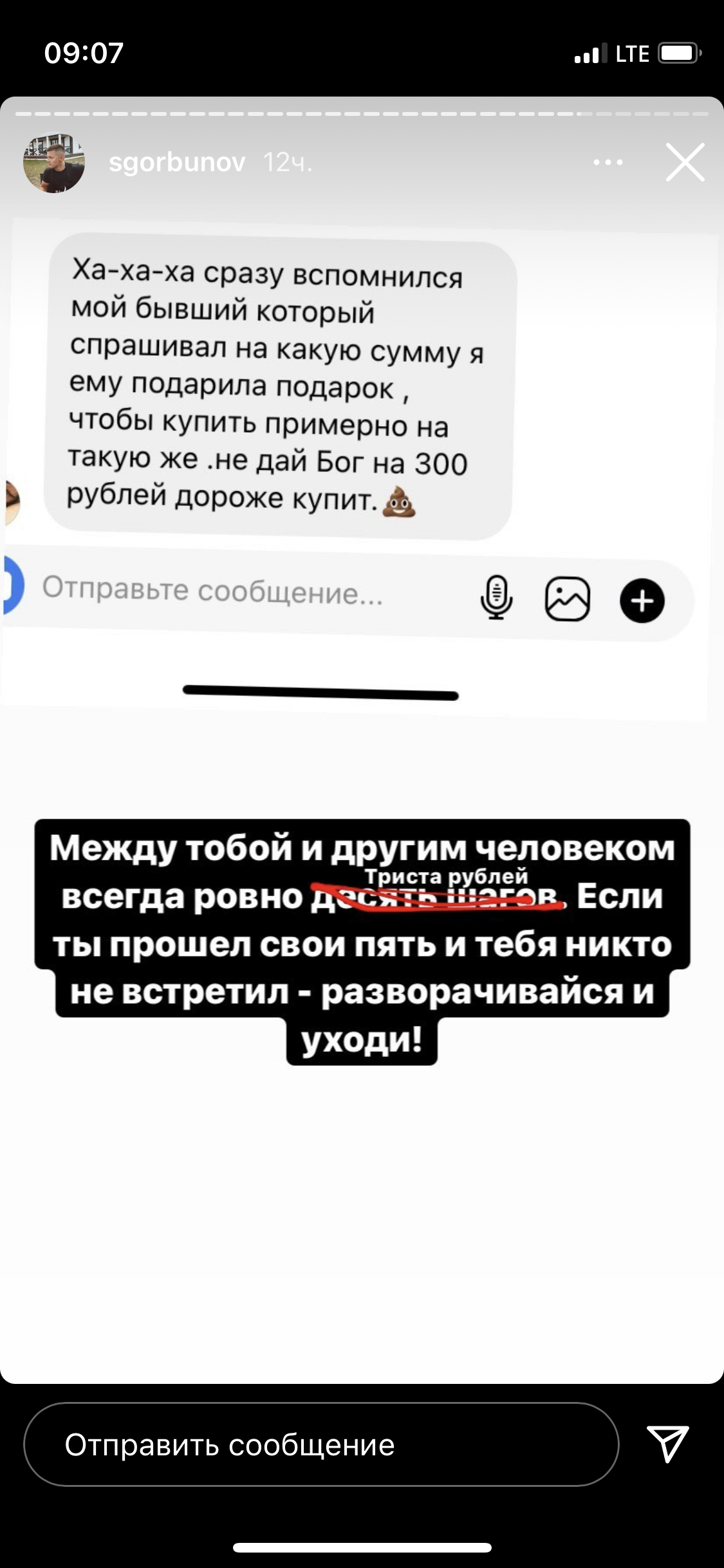Open the three-dot story options menu
724x1568 pixels.
pos(608,162)
